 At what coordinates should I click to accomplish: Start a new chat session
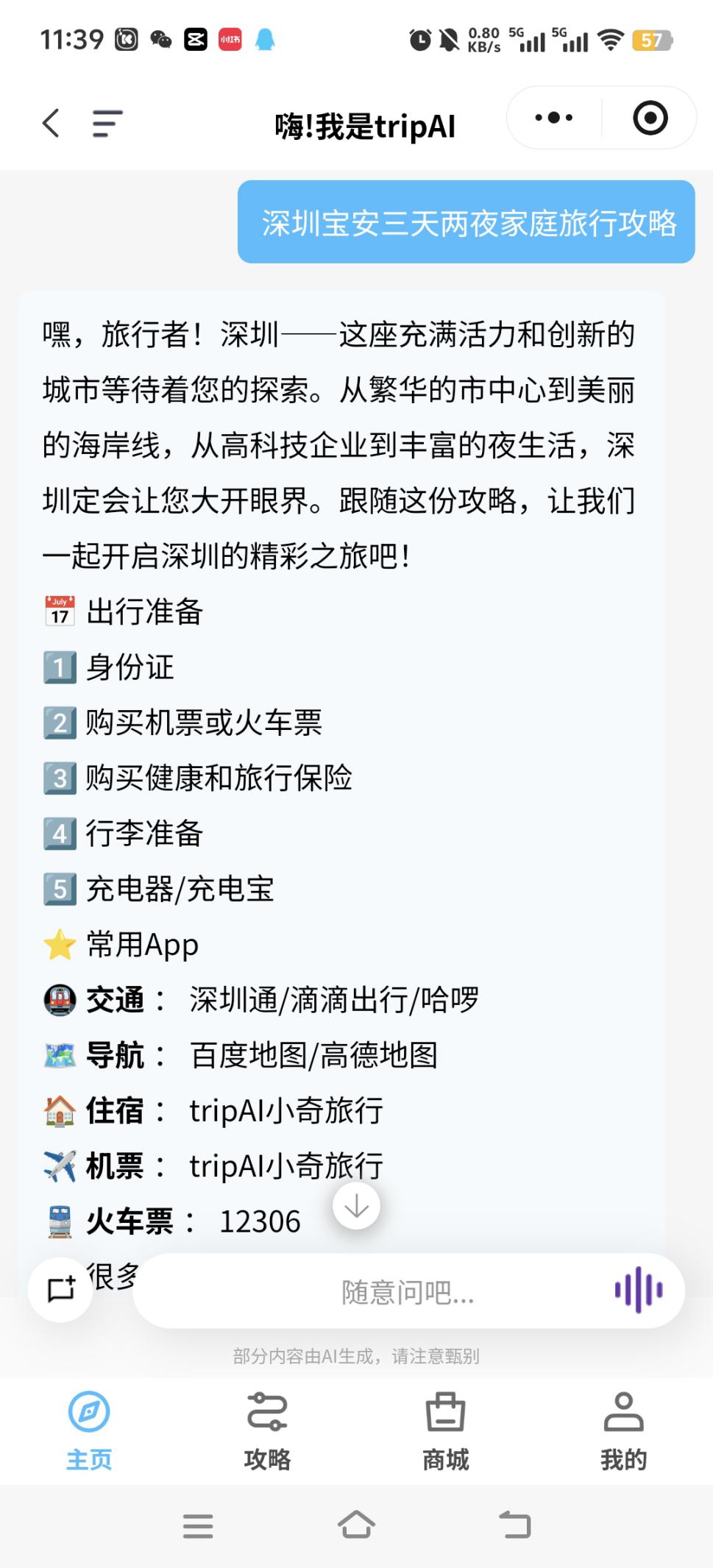[x=61, y=1289]
